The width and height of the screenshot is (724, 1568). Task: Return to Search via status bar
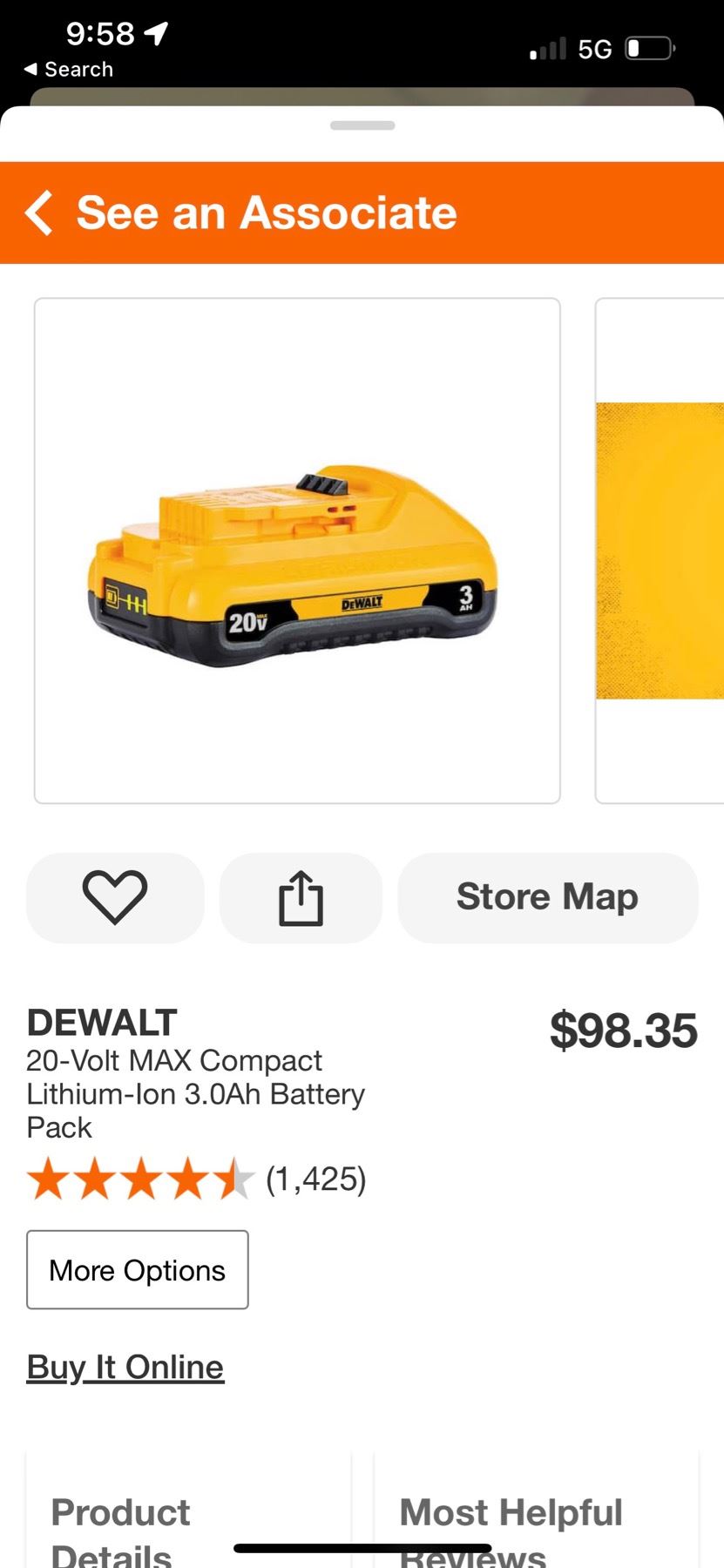68,69
